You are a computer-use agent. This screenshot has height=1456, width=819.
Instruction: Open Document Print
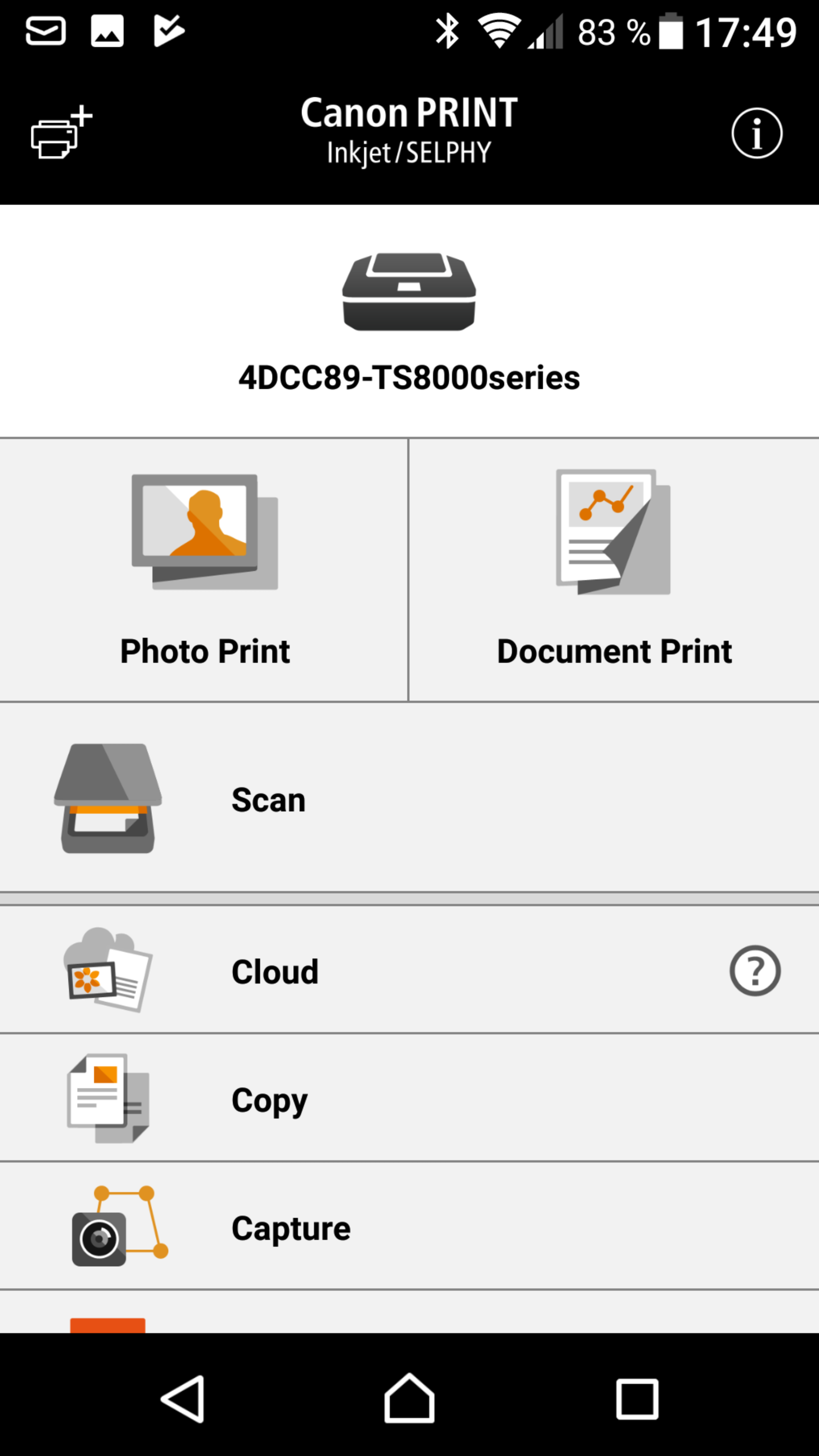(614, 570)
